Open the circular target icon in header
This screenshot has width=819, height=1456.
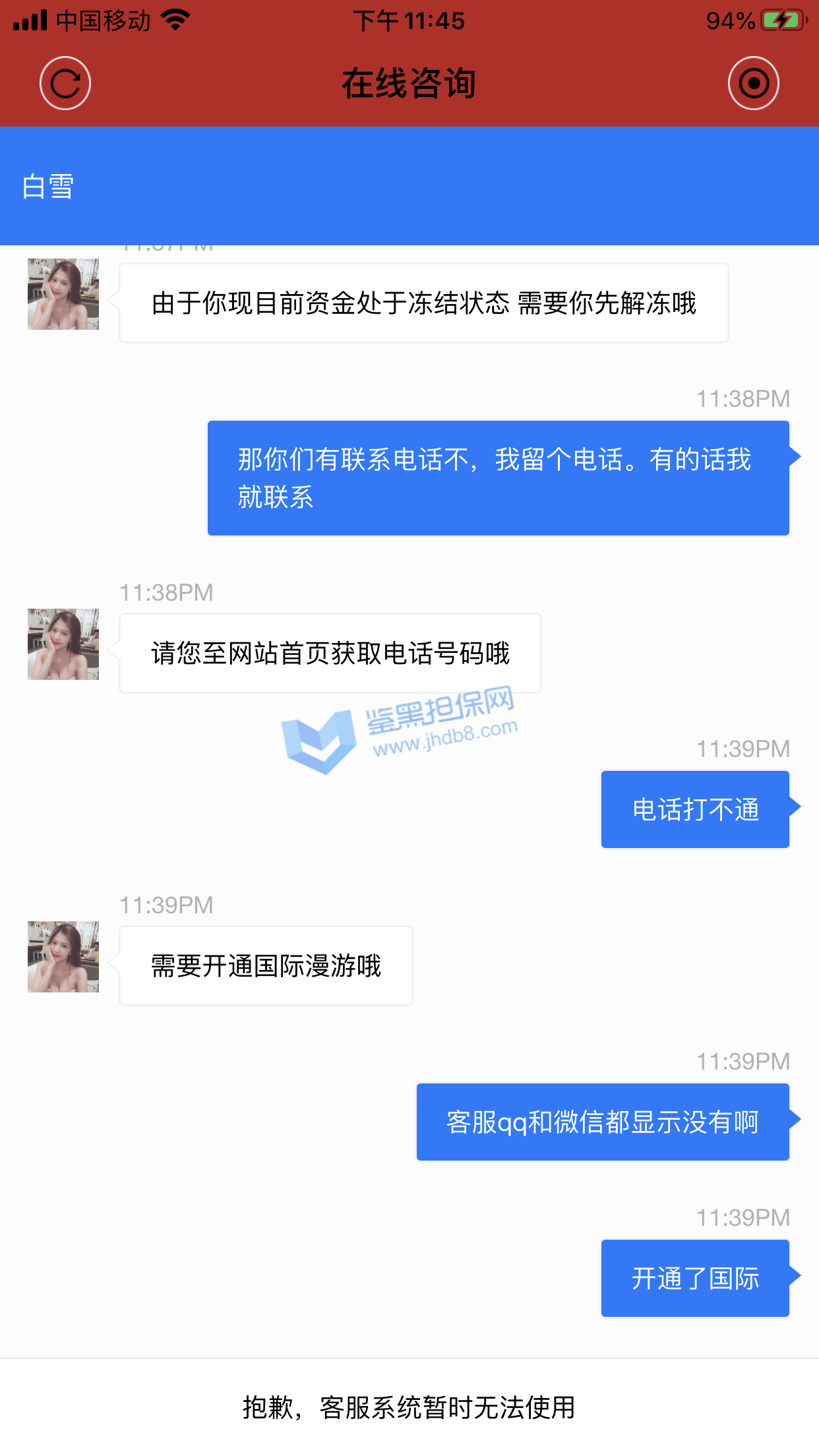coord(753,83)
